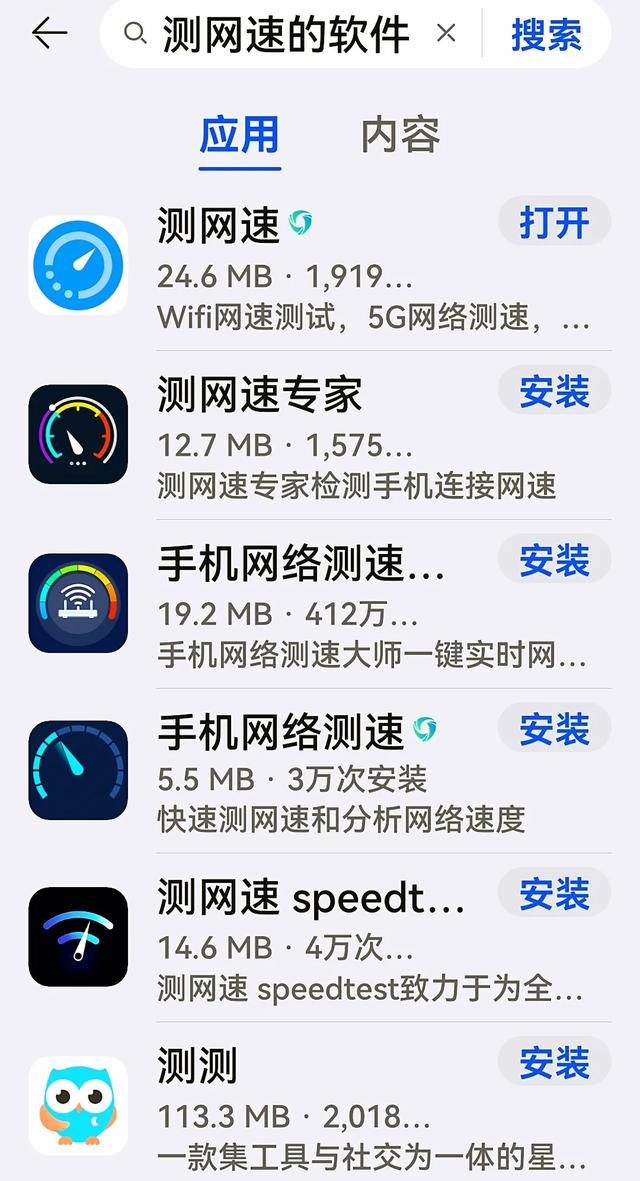The width and height of the screenshot is (640, 1181).
Task: Tap the 搜索 button
Action: coord(546,34)
